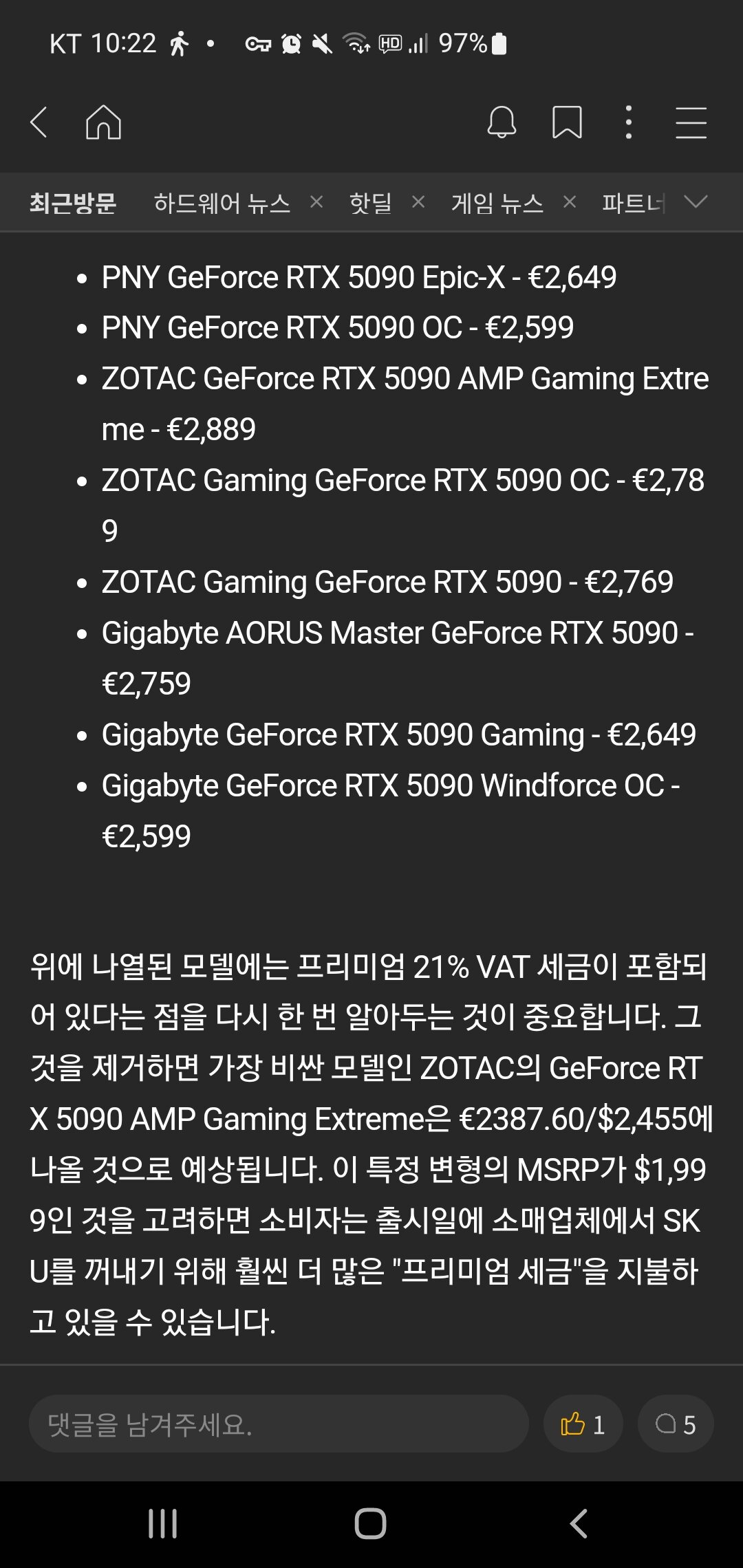Switch to the 하드웨어 뉴스 tab

pyautogui.click(x=222, y=203)
